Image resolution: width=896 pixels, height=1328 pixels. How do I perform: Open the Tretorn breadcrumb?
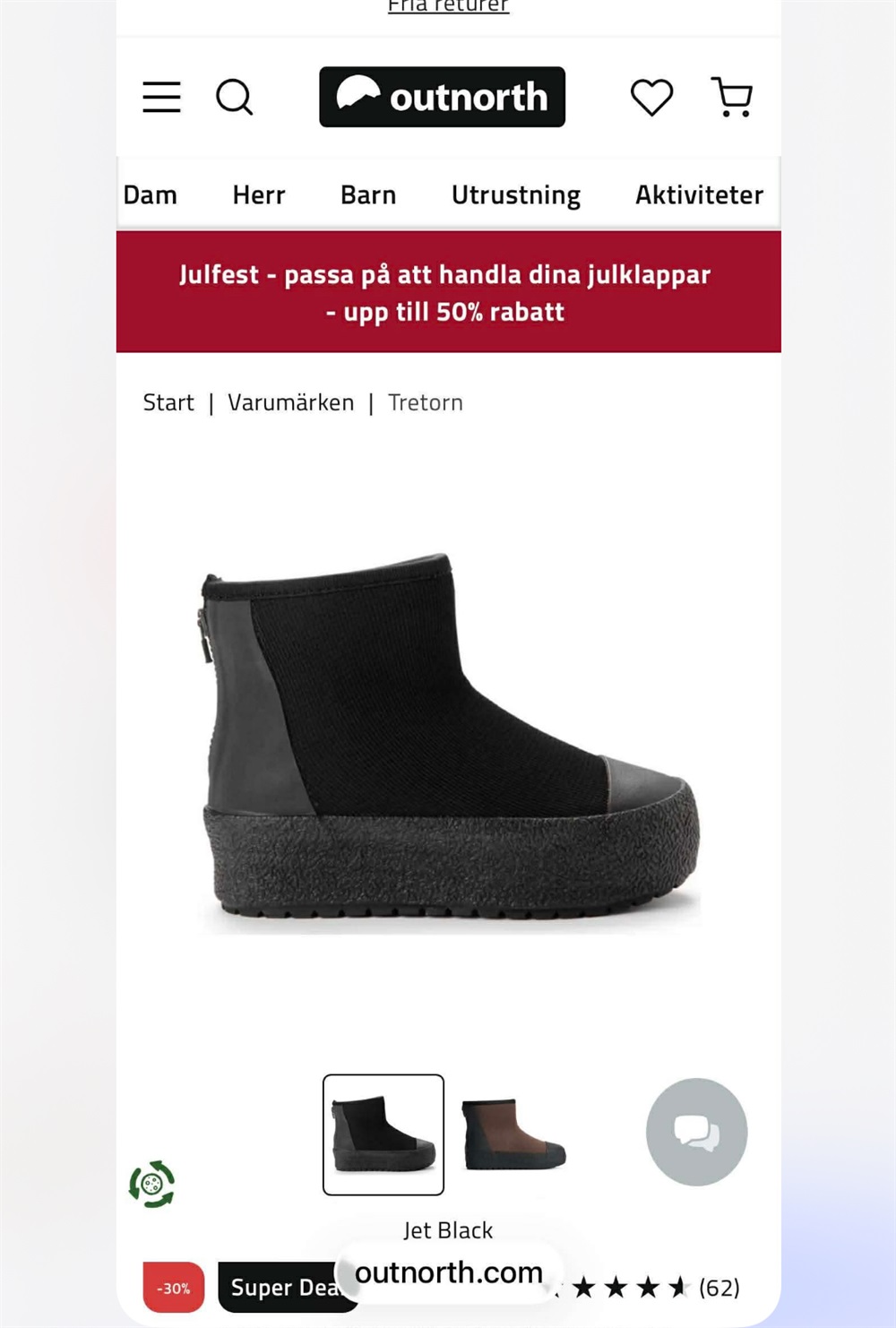(426, 402)
